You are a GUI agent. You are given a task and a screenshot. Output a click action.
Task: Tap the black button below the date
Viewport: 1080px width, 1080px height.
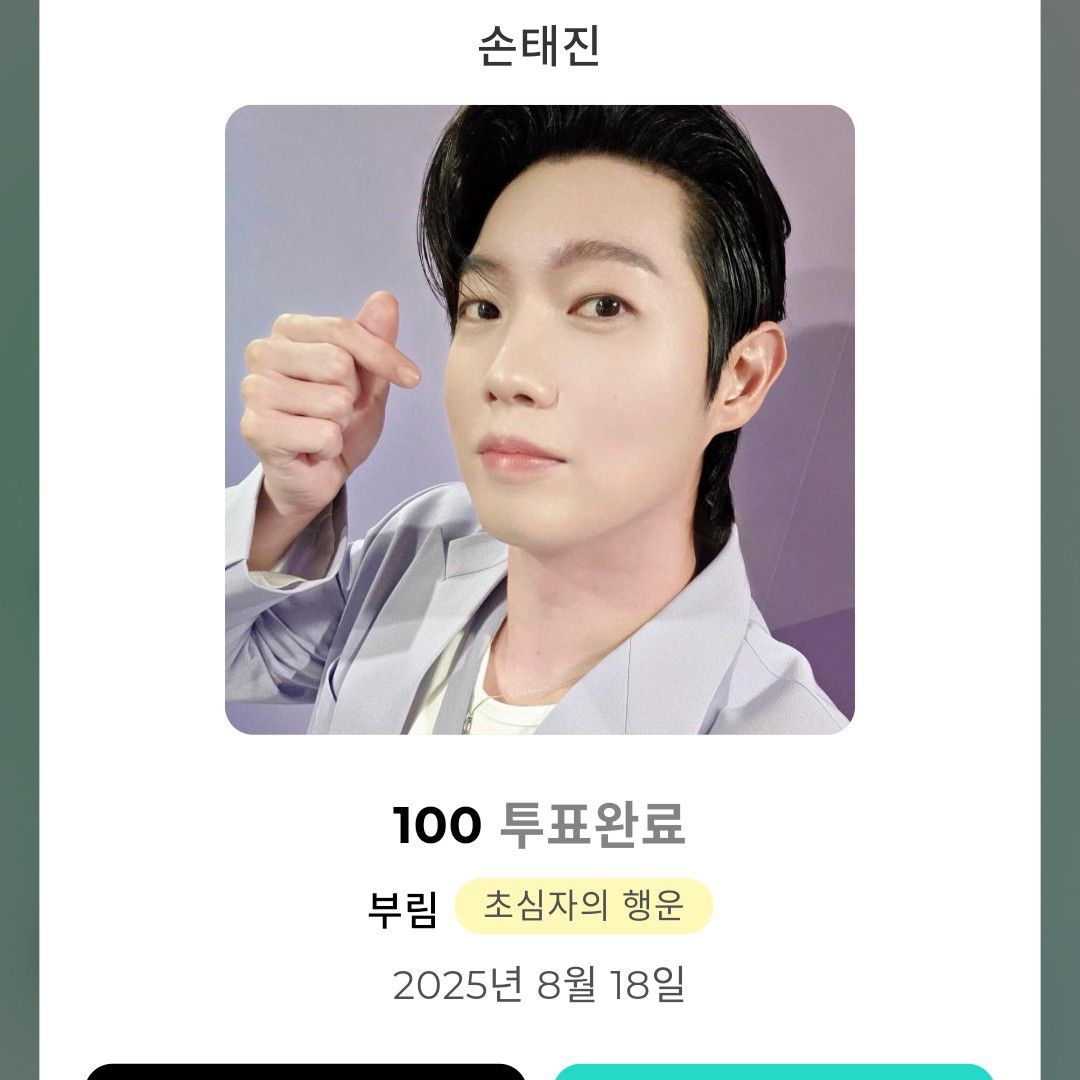click(305, 1071)
